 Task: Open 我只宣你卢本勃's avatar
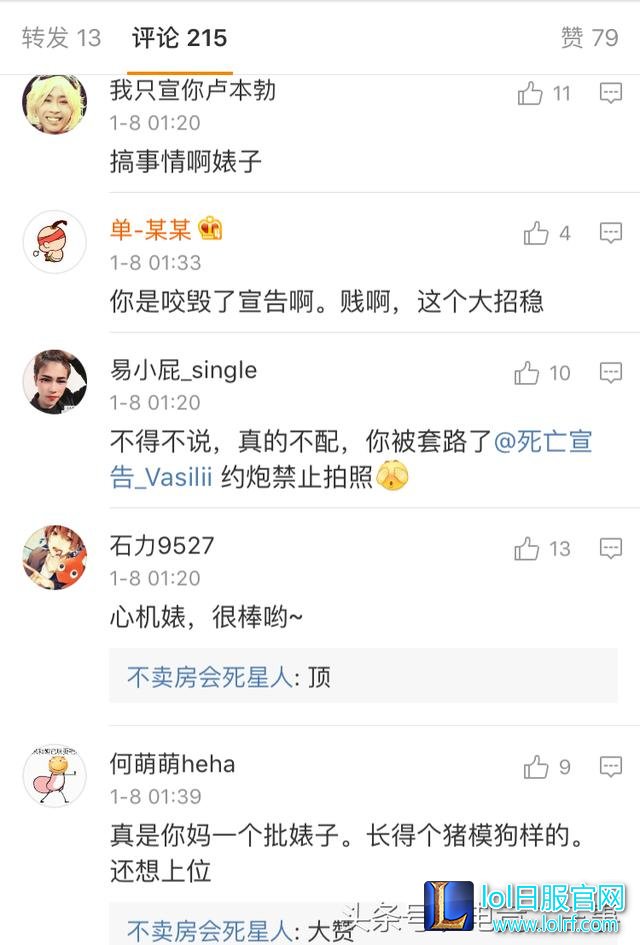pyautogui.click(x=54, y=102)
